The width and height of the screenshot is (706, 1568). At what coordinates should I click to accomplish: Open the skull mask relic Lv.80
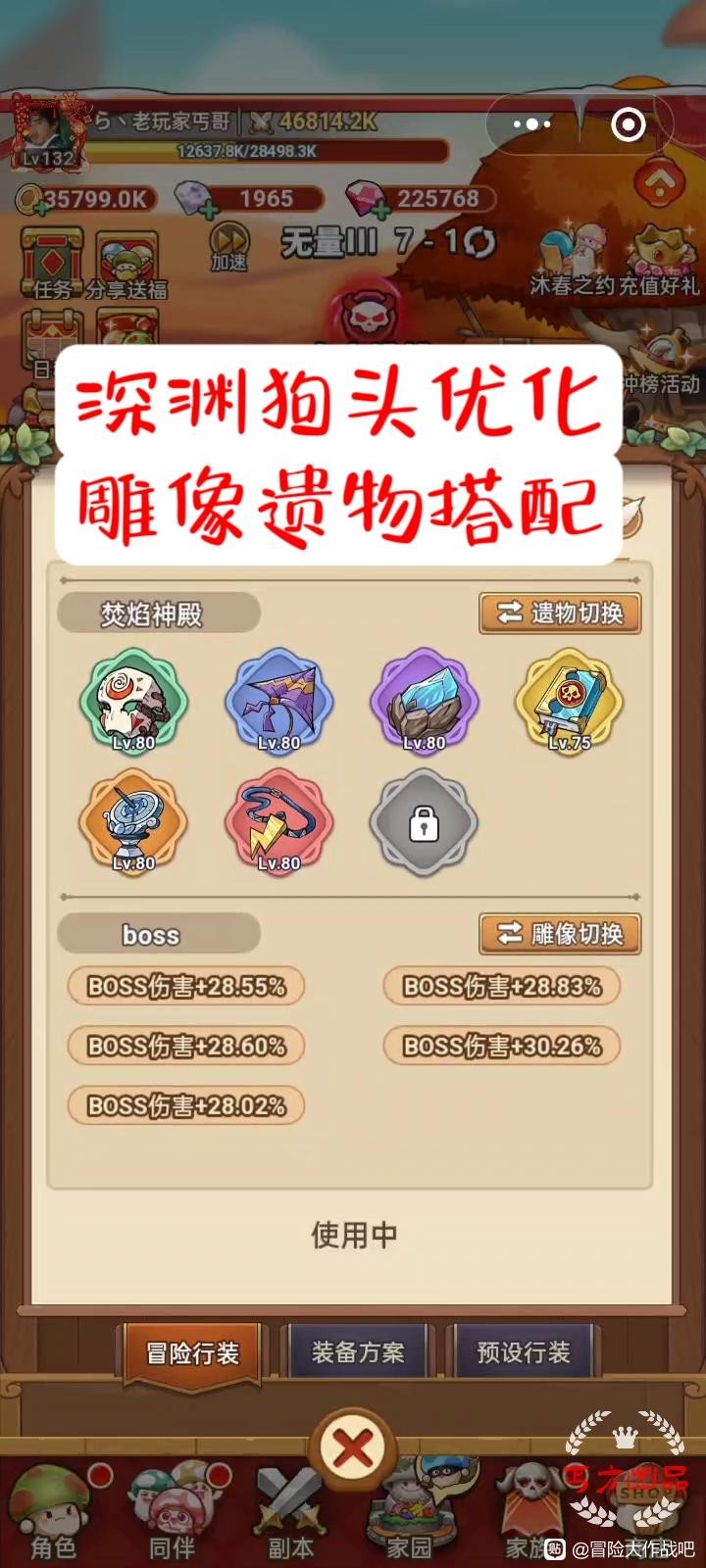133,702
